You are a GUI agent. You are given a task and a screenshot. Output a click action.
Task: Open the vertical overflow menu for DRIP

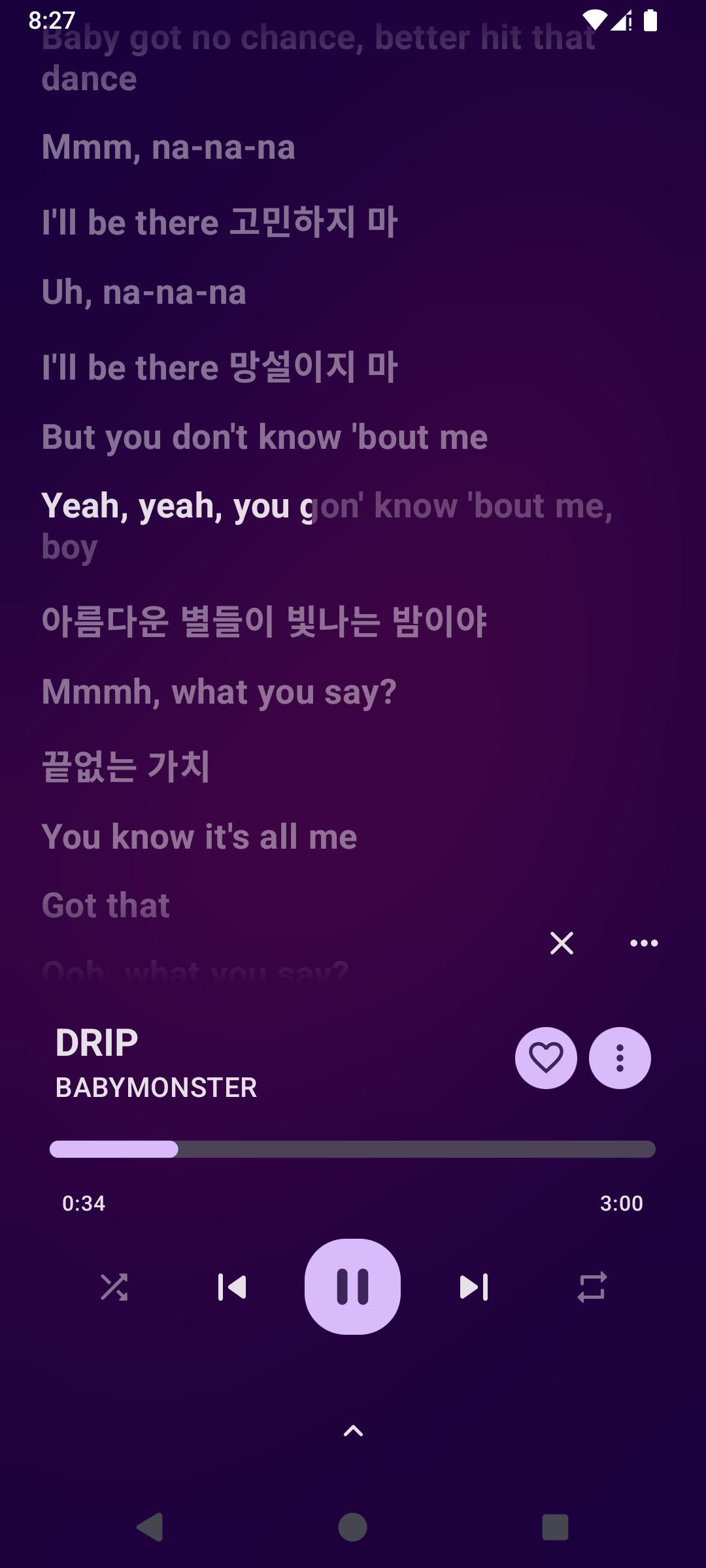tap(620, 1058)
